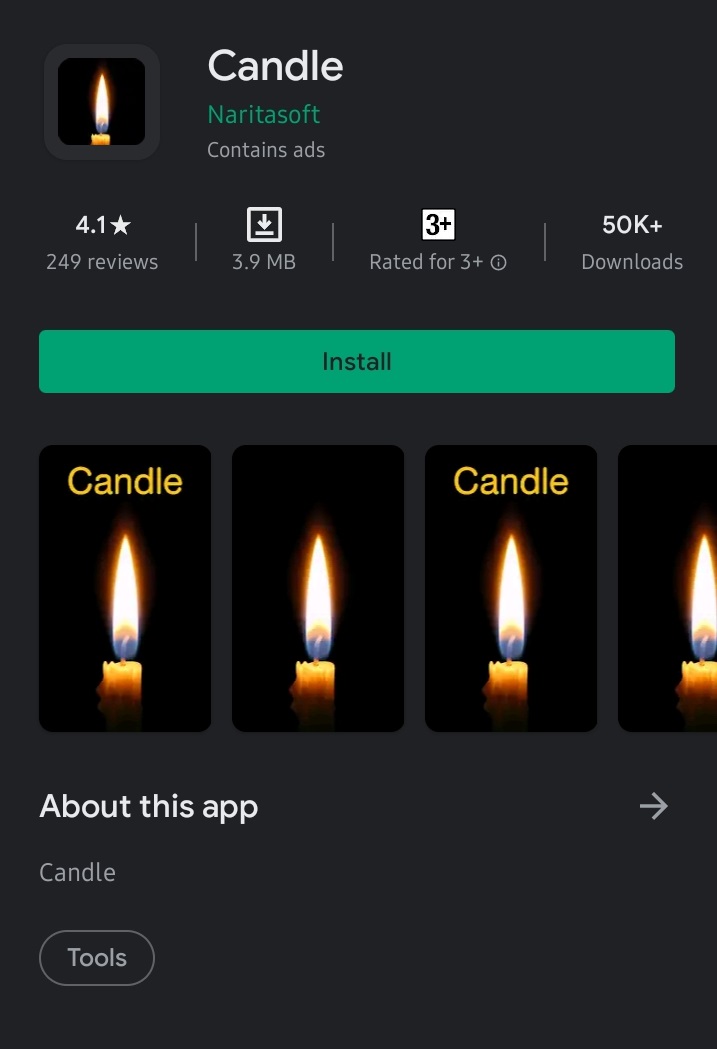Open first Candle screenshot with title
Viewport: 717px width, 1049px height.
125,588
